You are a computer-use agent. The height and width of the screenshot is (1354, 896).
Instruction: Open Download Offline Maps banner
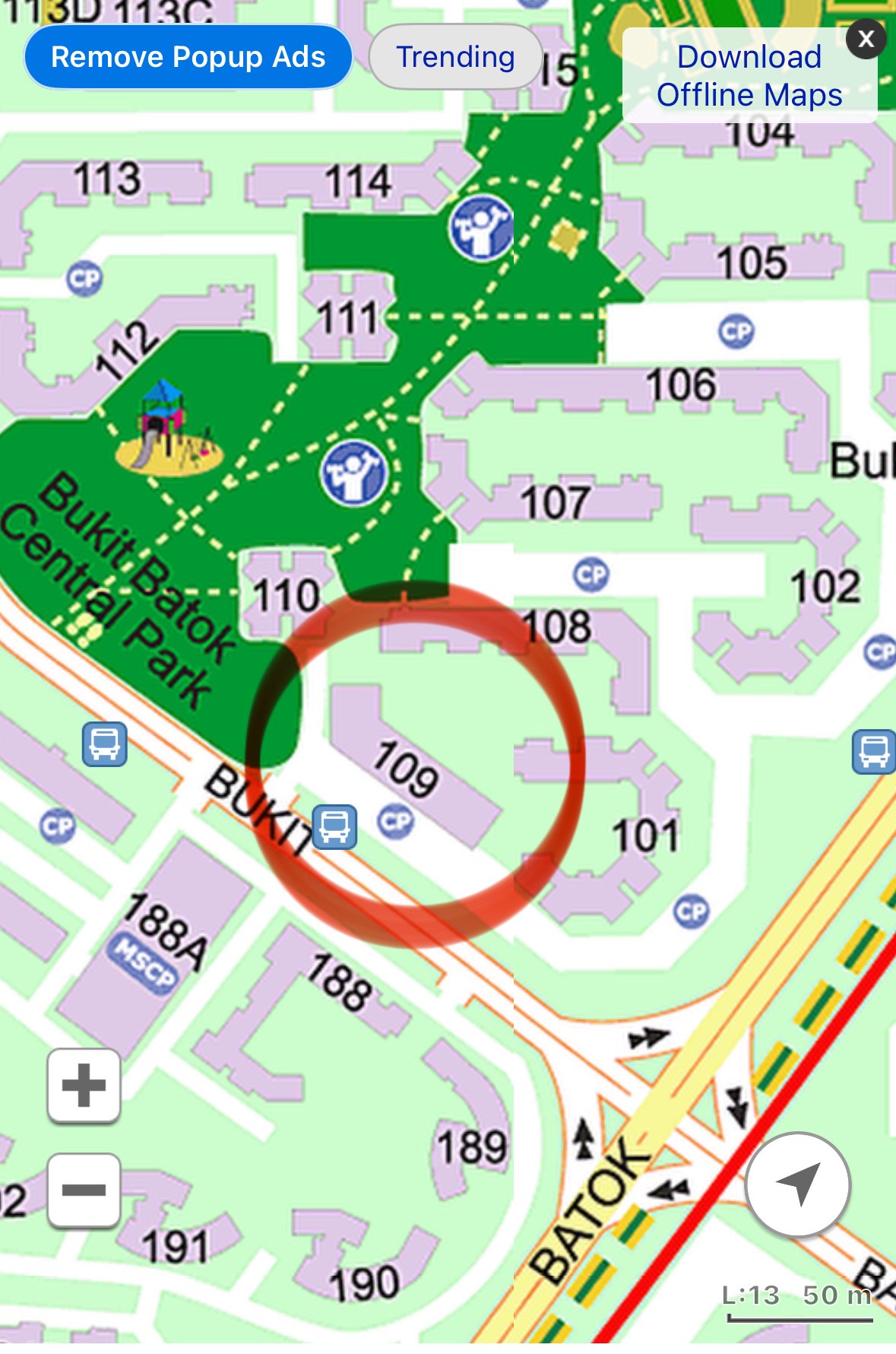(749, 76)
